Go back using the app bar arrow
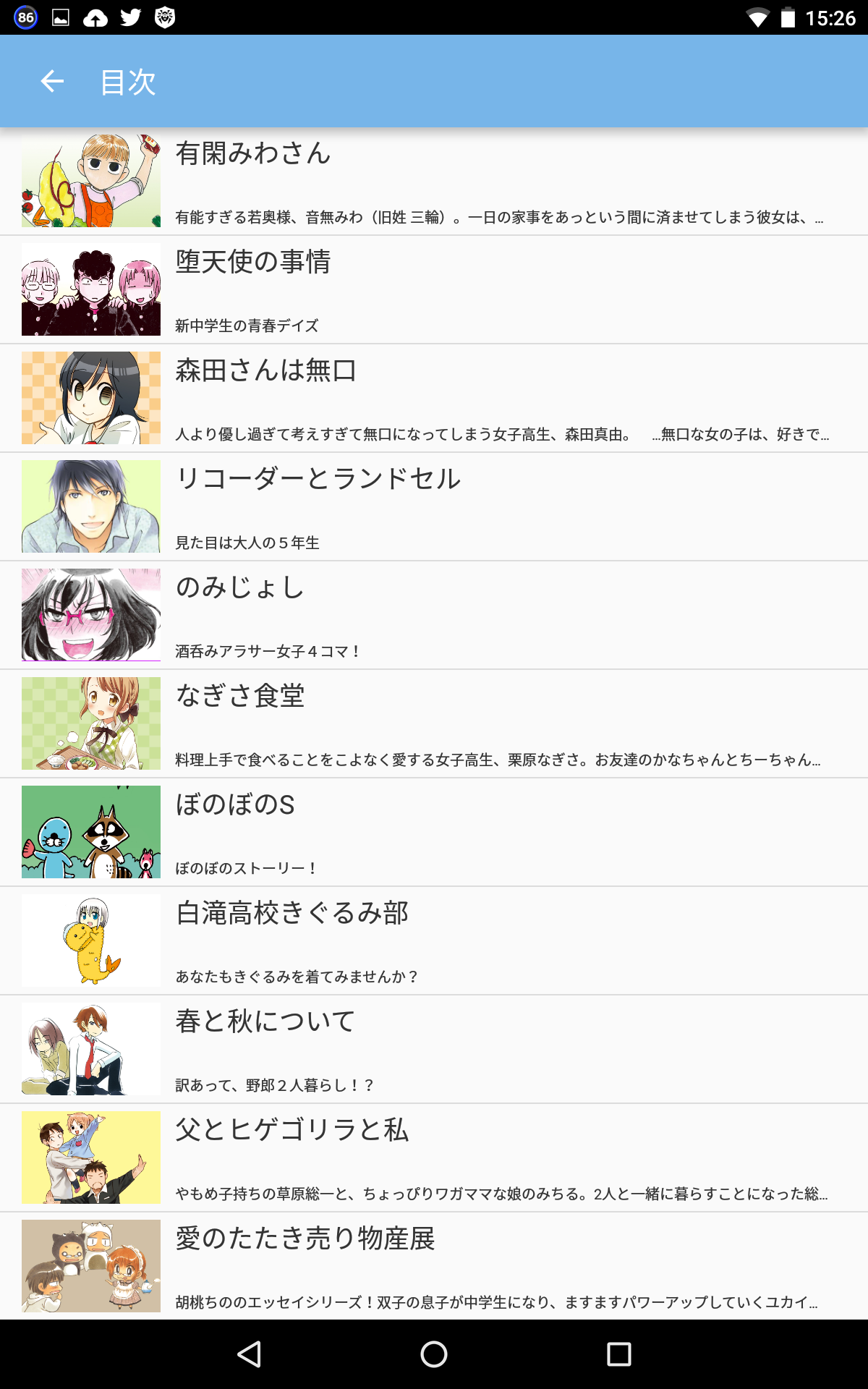This screenshot has width=868, height=1389. [x=52, y=81]
